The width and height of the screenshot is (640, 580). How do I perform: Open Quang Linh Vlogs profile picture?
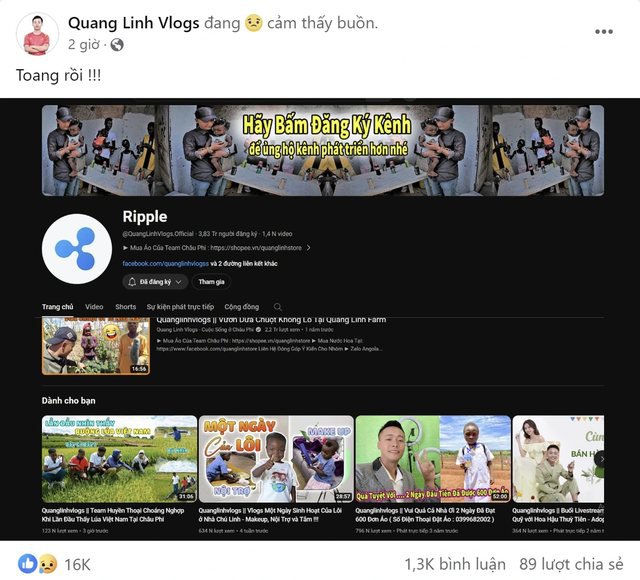click(37, 33)
